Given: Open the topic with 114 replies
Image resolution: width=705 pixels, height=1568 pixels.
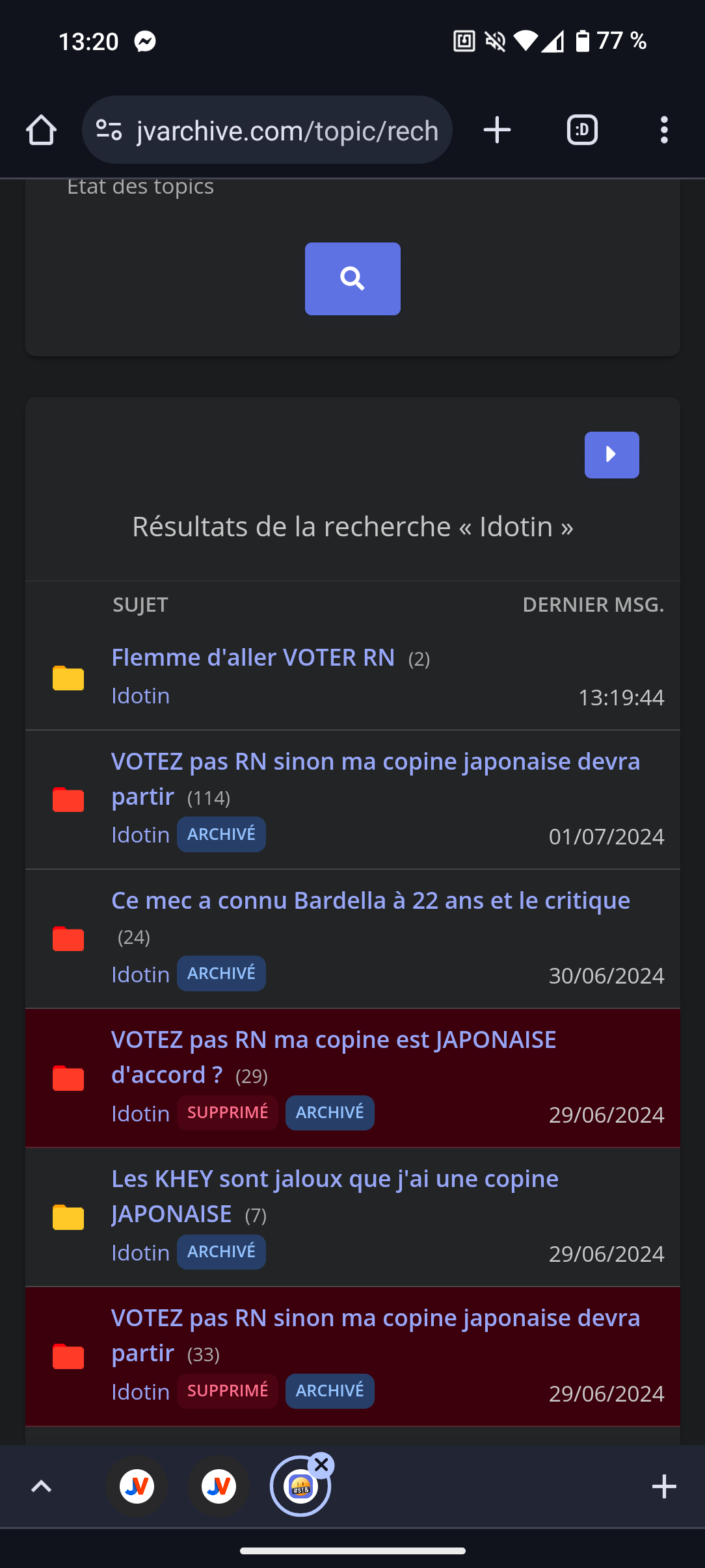Looking at the screenshot, I should (x=375, y=779).
